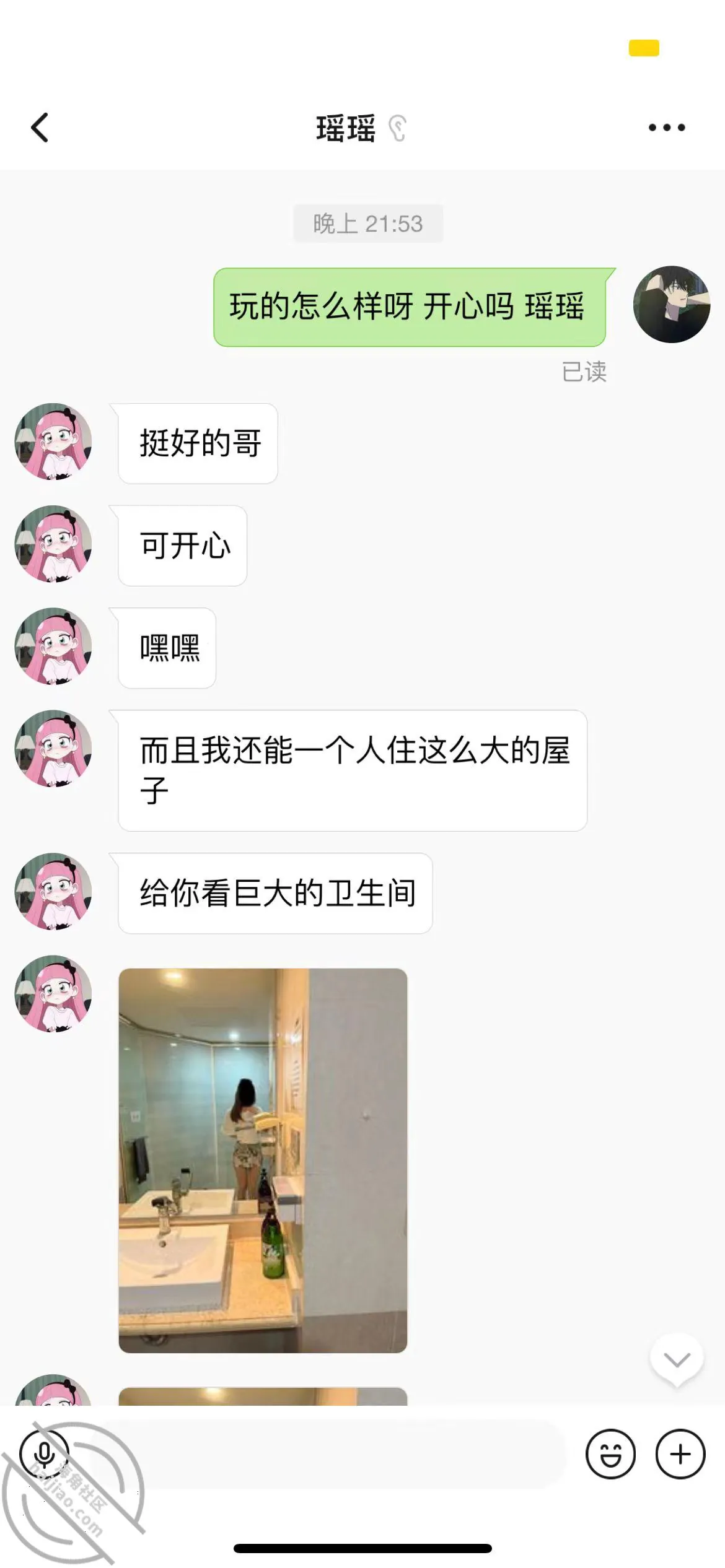
Task: Focus the message input field
Action: click(x=328, y=1454)
